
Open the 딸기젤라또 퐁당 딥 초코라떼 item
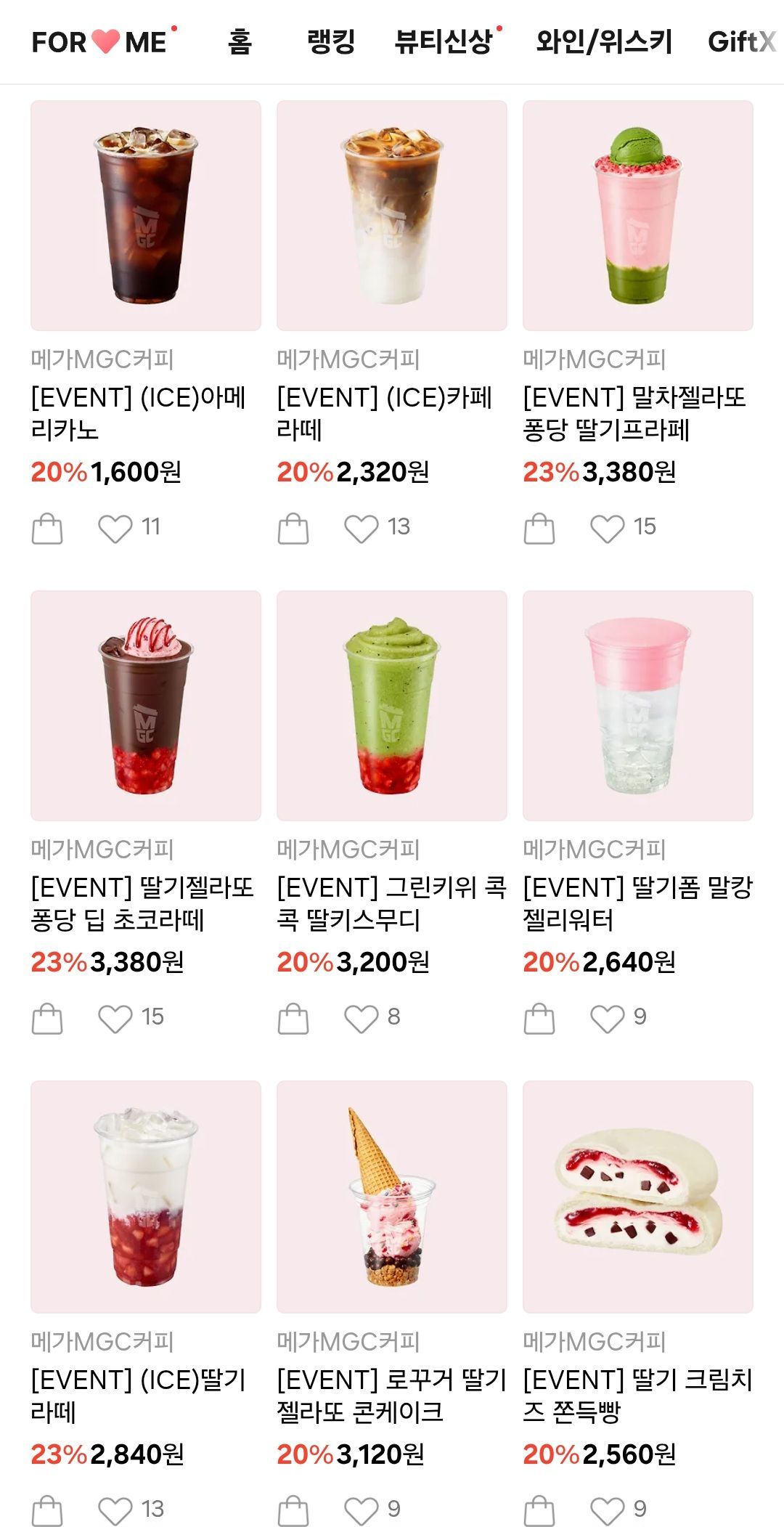coord(145,706)
